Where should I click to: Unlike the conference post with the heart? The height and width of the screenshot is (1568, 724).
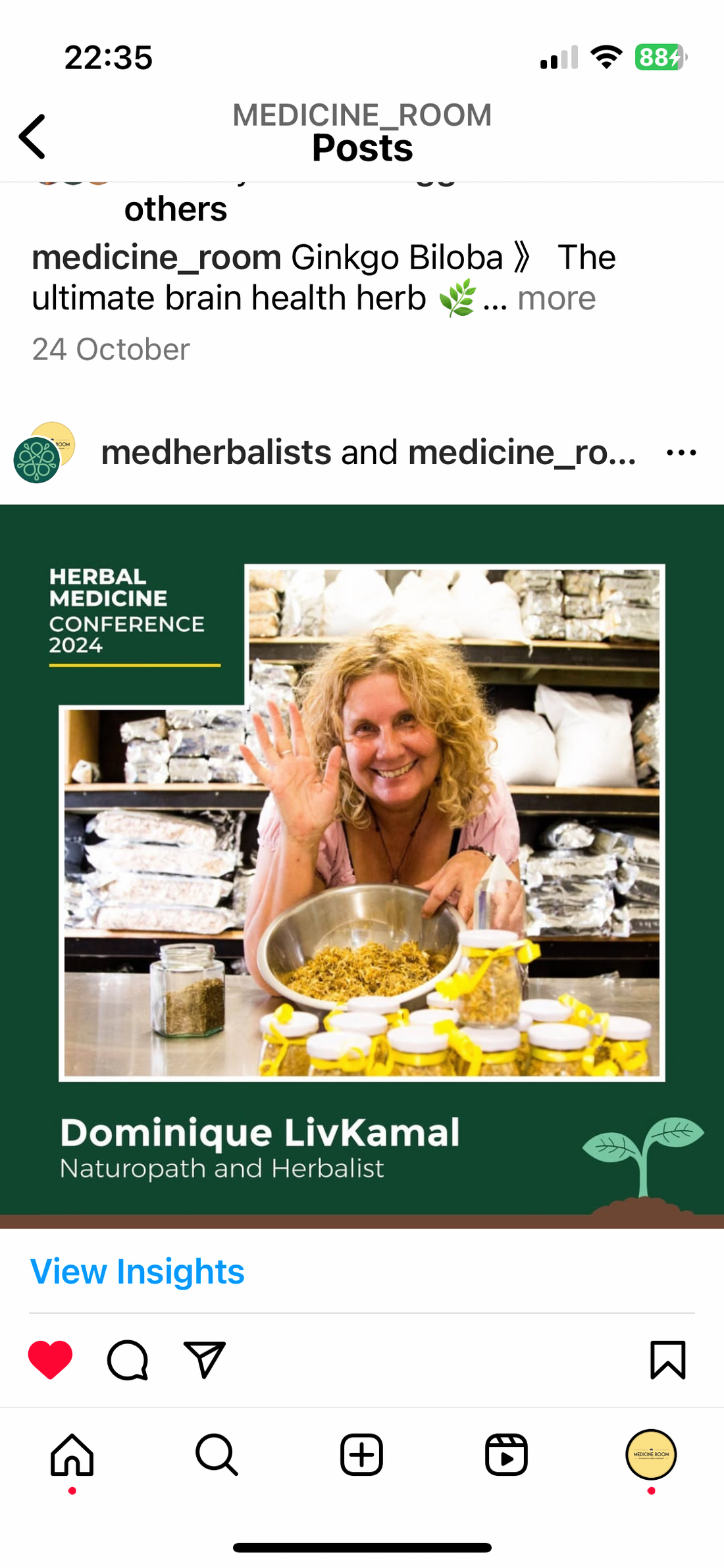tap(50, 1359)
